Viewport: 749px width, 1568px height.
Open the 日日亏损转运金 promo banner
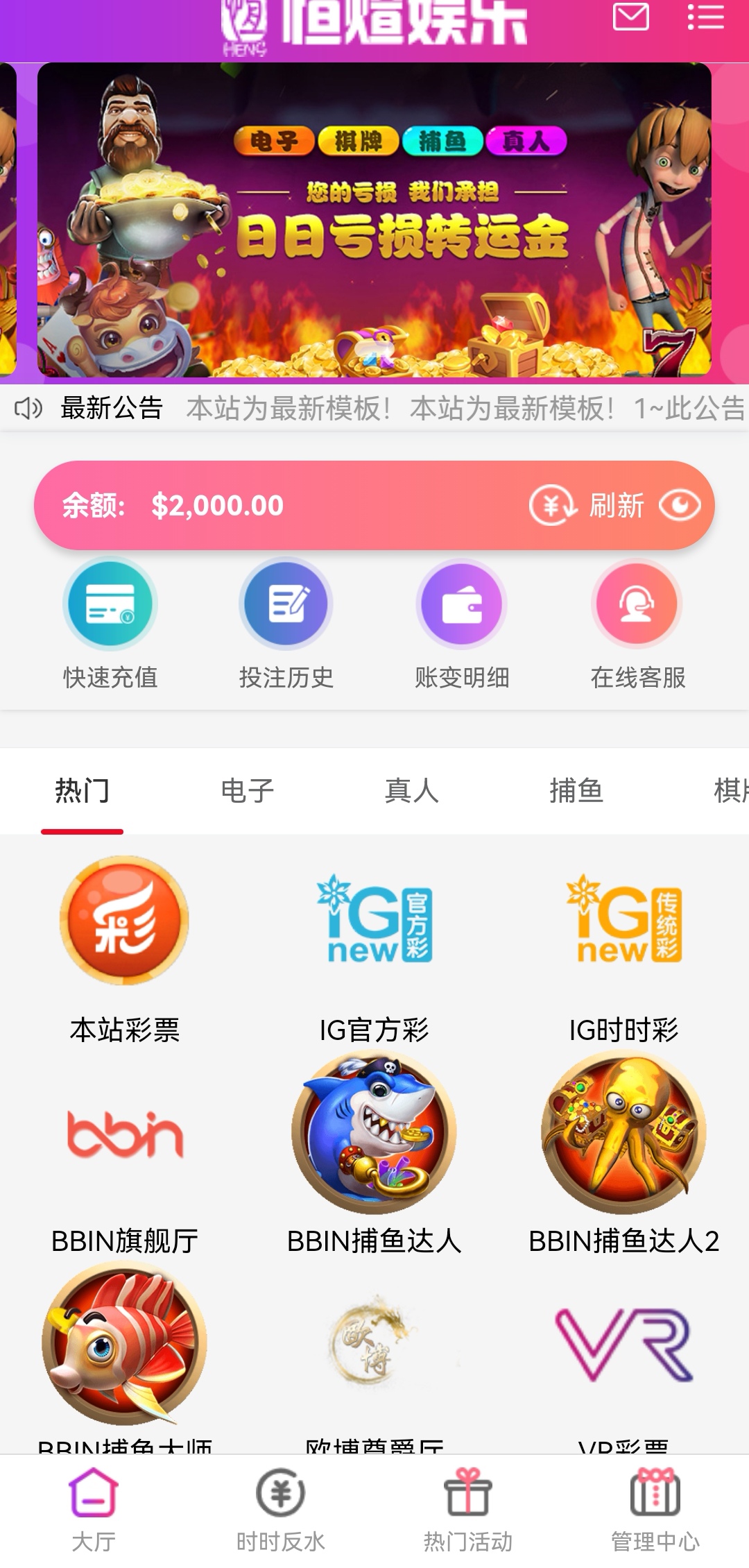[374, 221]
